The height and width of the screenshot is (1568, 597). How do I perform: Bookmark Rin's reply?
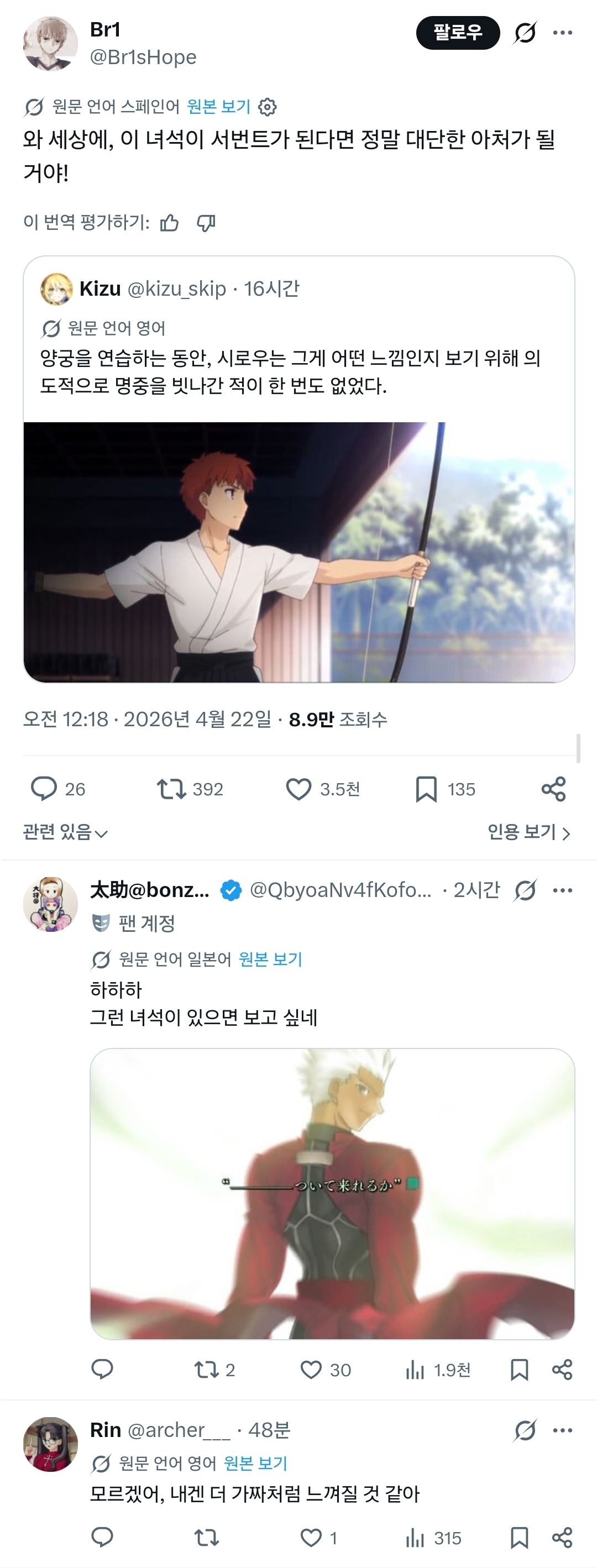point(519,1538)
